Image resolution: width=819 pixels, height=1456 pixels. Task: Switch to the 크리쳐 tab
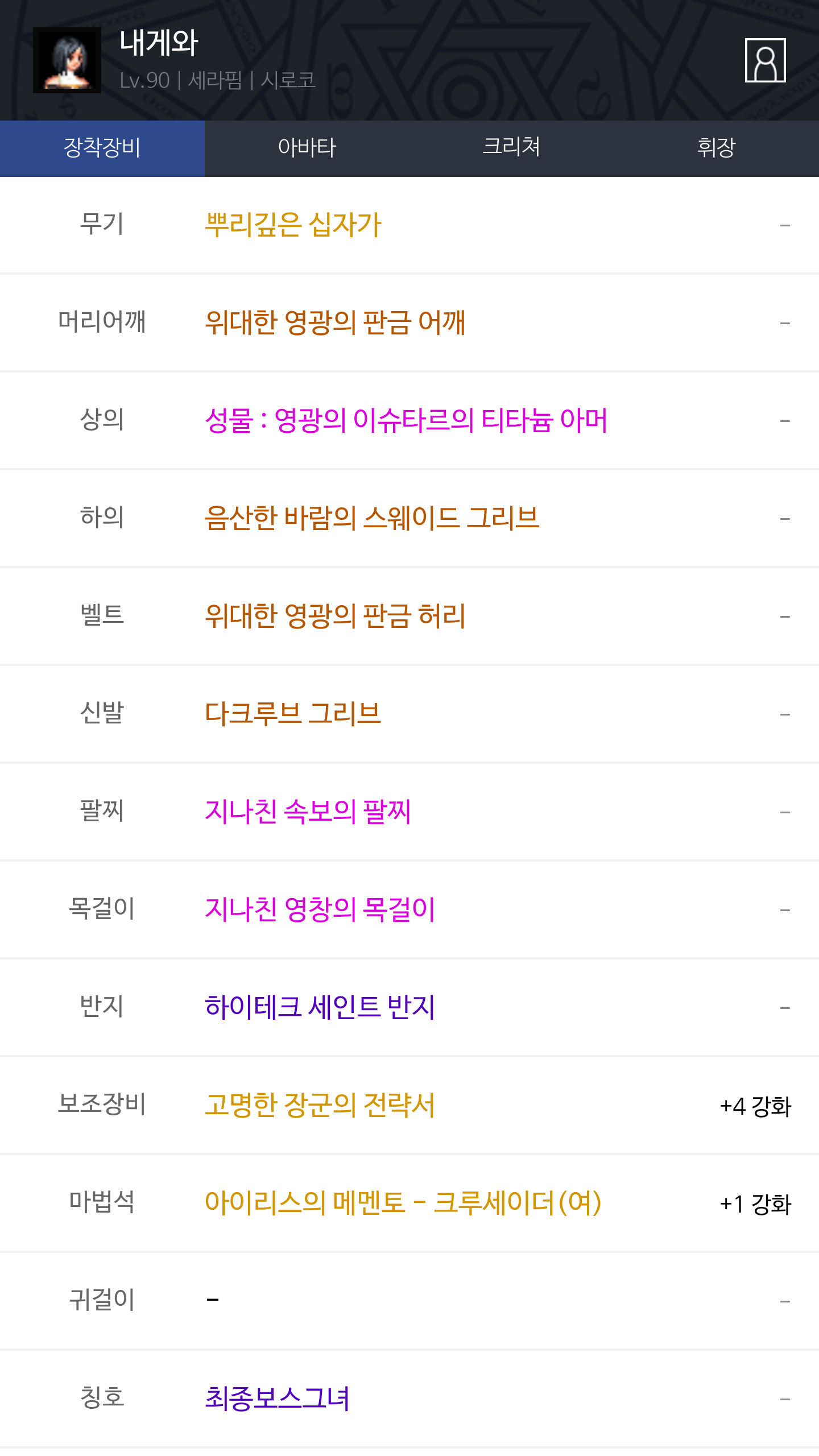tap(512, 148)
